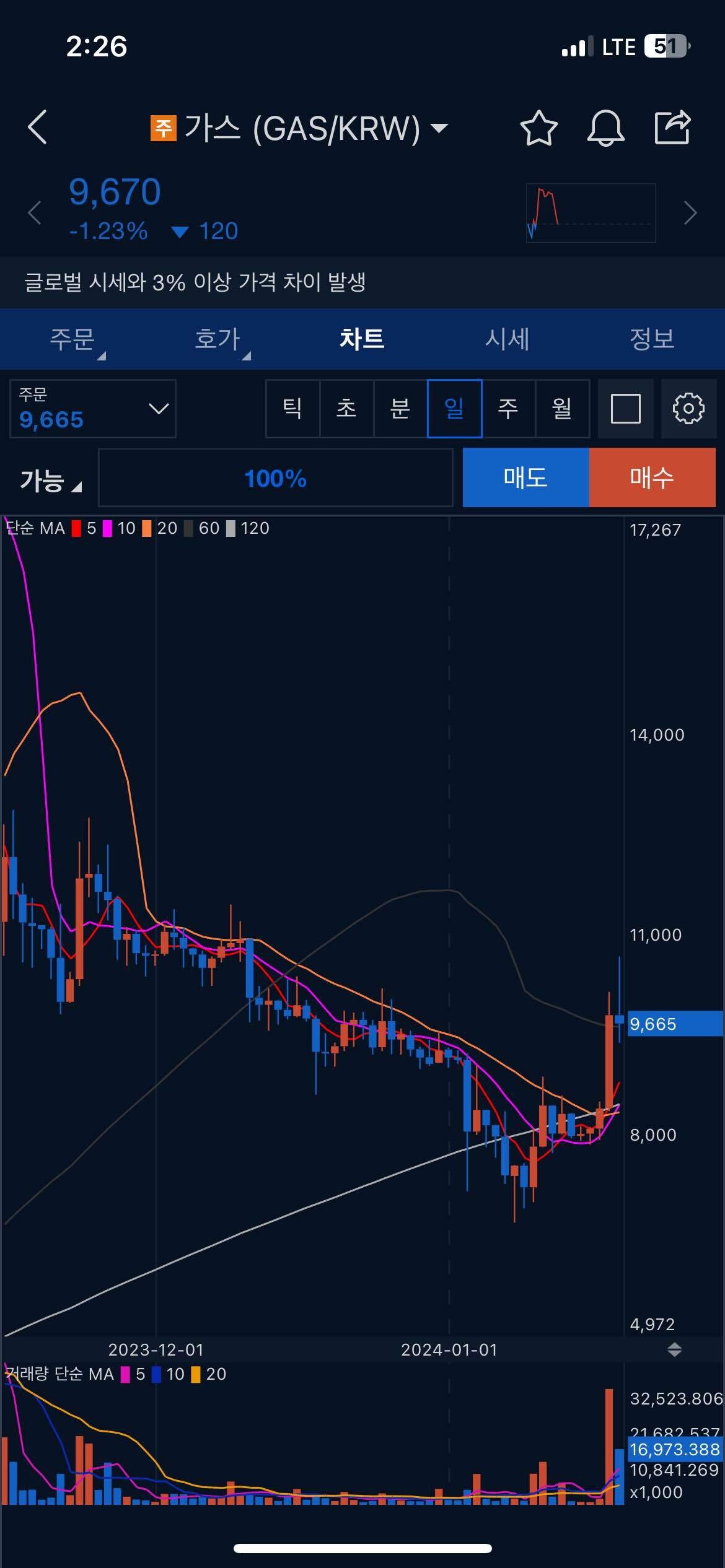Expand the 주문 price dropdown showing 9,665
Viewport: 725px width, 1568px height.
tap(93, 409)
